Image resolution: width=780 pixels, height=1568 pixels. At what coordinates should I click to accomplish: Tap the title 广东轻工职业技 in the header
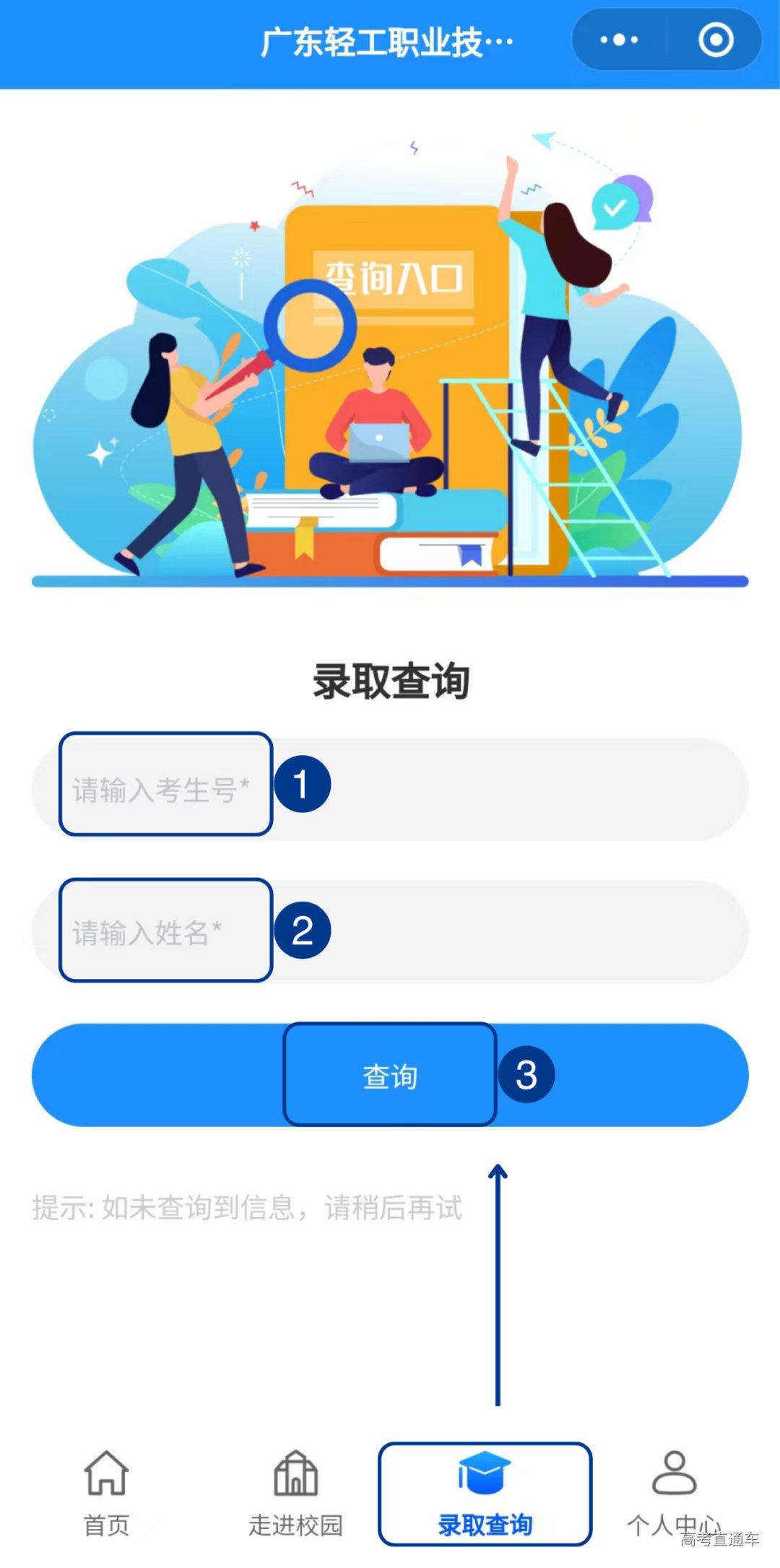coord(388,41)
